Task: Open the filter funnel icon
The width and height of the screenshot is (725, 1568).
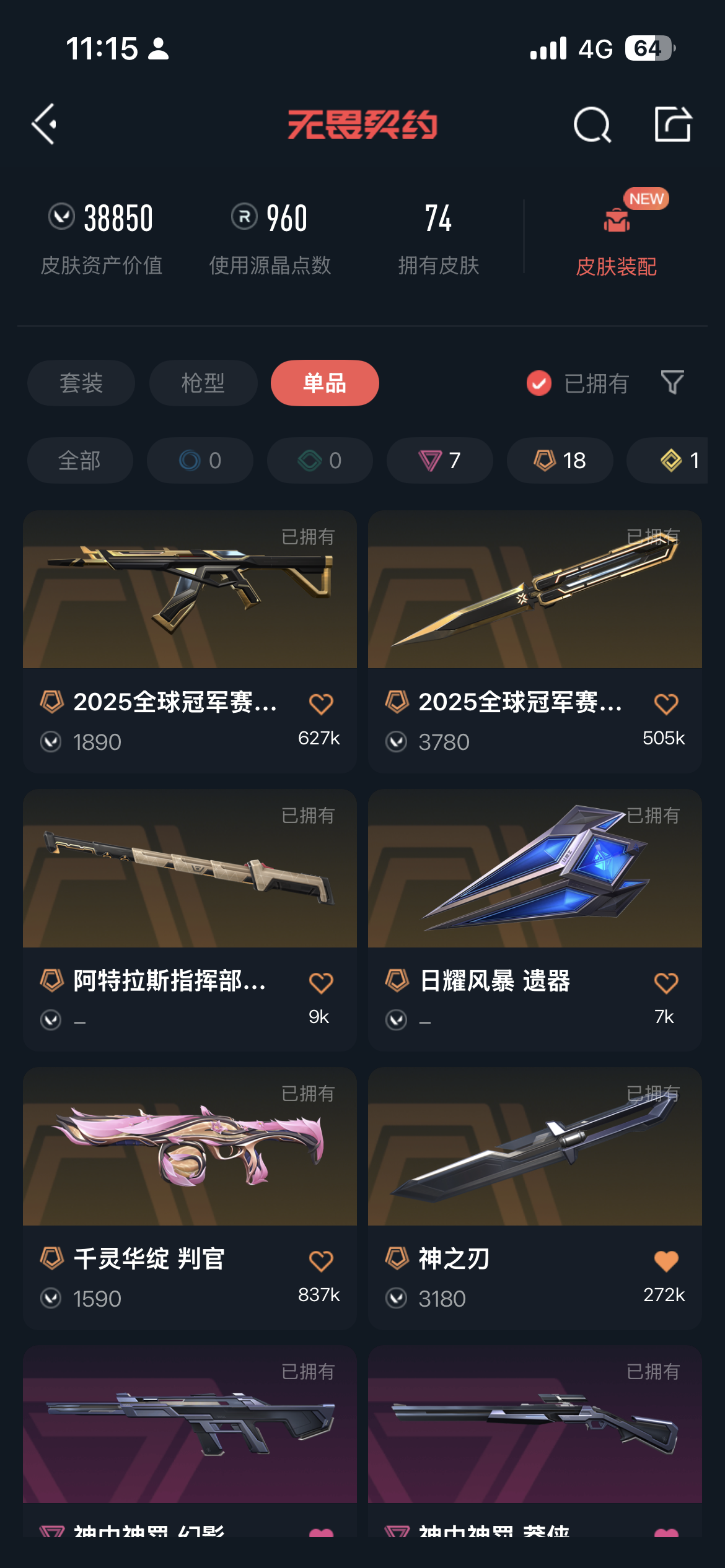Action: 672,383
